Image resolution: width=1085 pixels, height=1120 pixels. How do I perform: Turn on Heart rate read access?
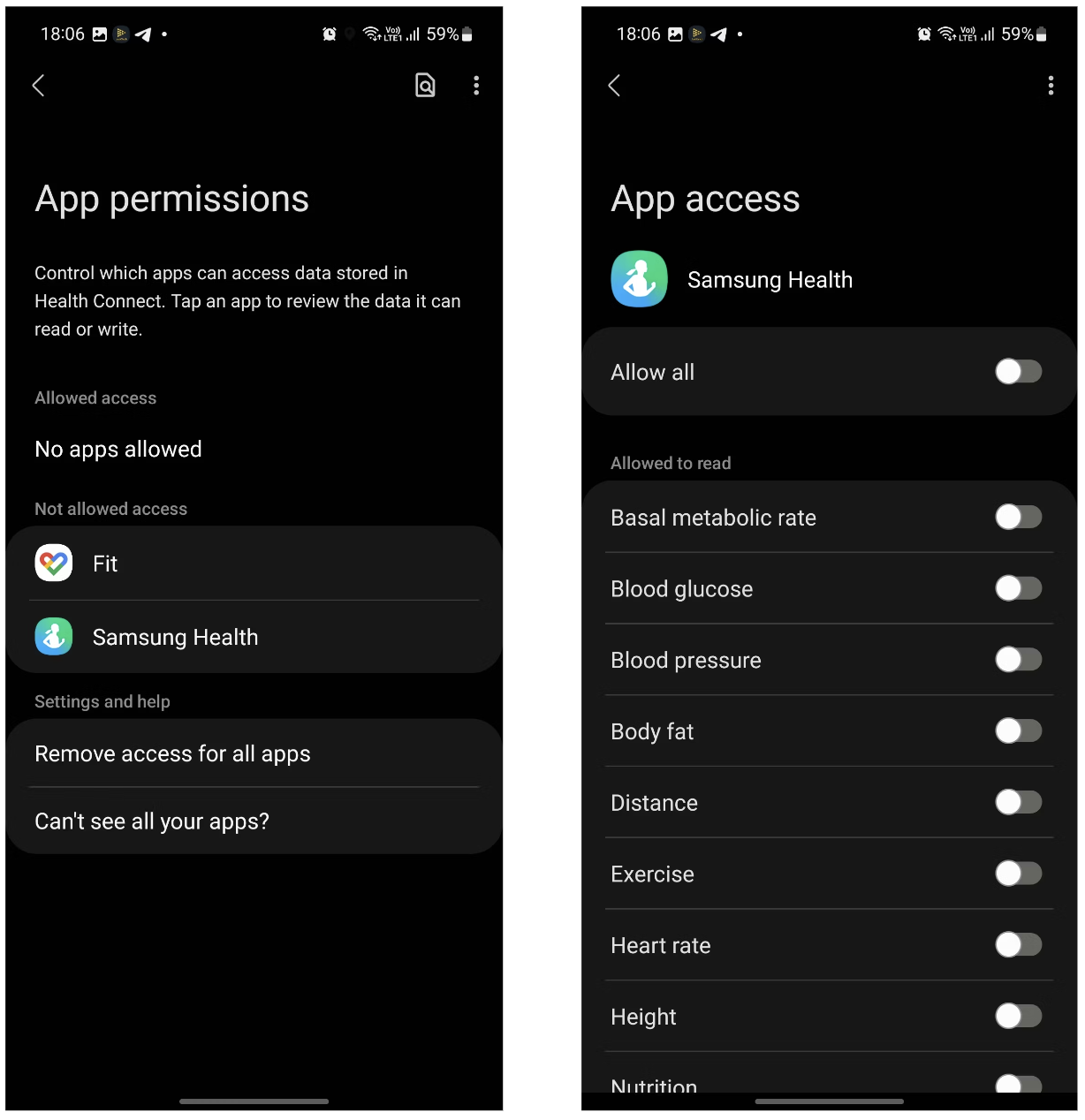(x=1018, y=945)
